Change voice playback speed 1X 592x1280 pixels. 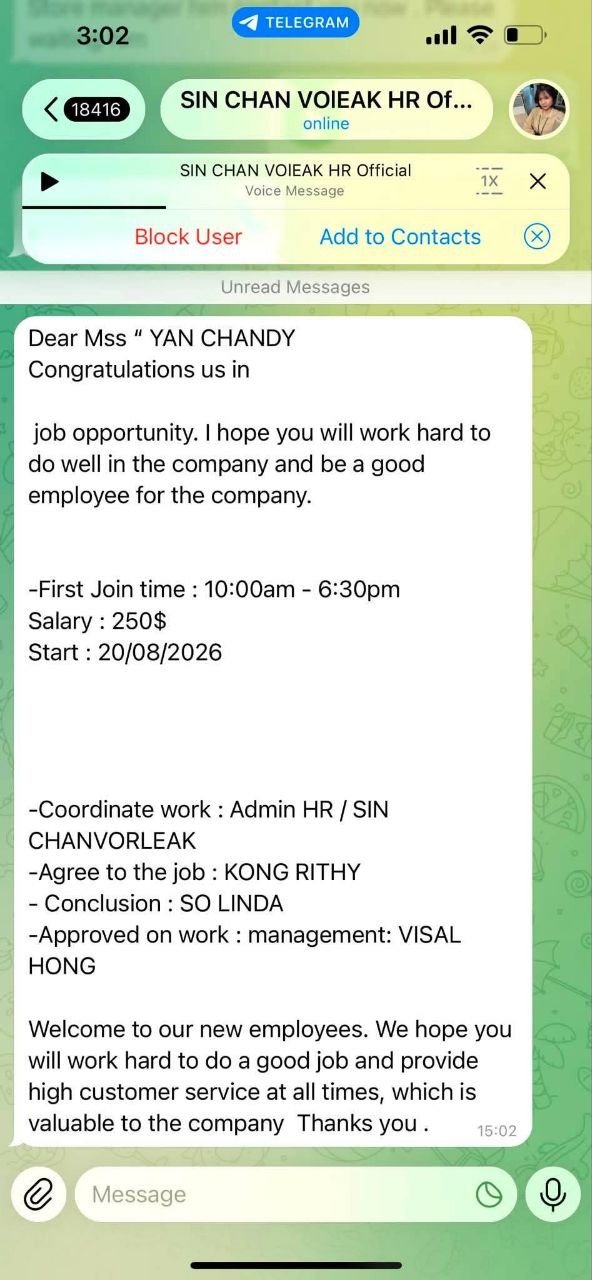click(489, 181)
